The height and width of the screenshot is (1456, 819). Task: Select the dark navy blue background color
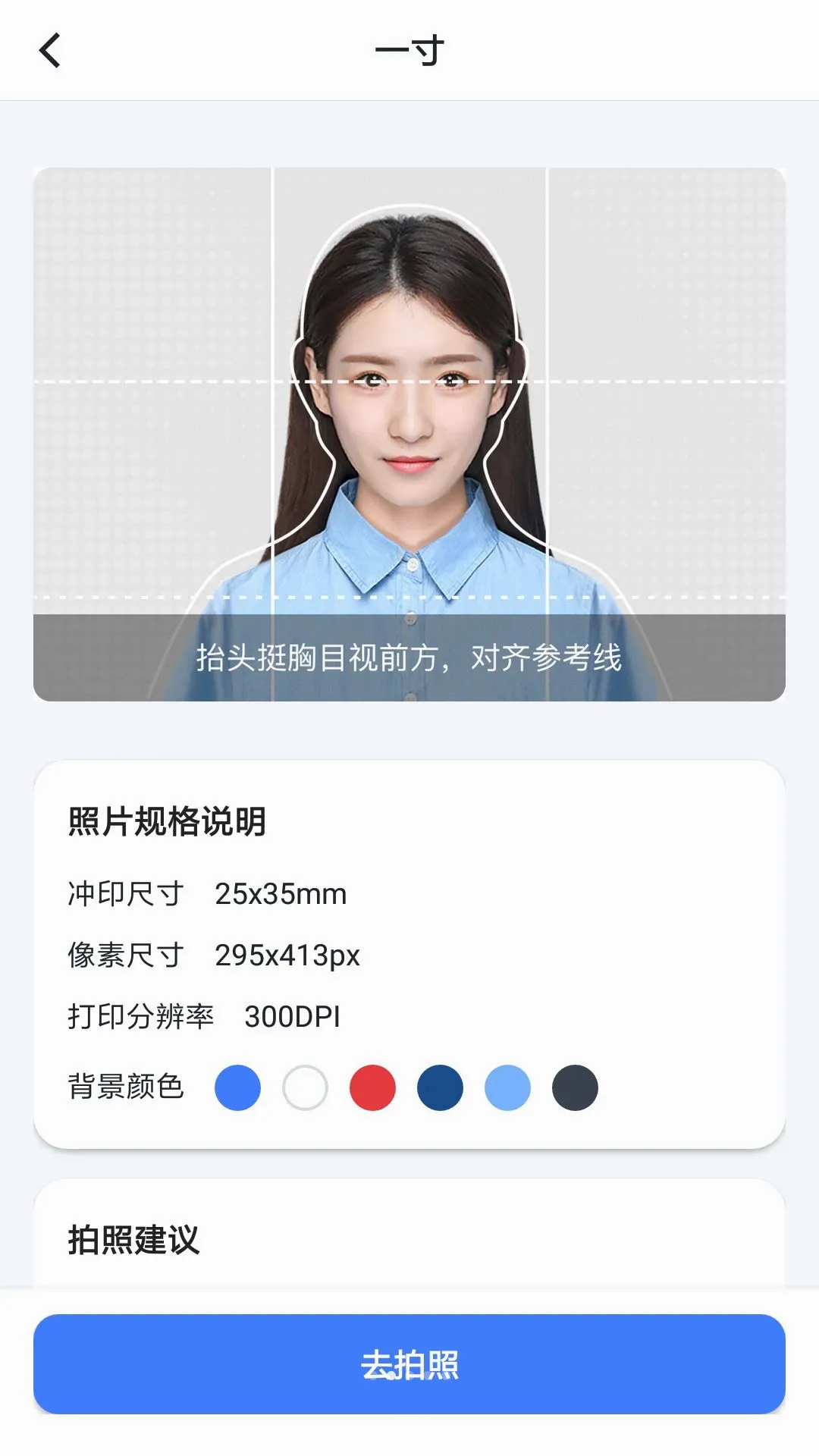click(x=440, y=1087)
